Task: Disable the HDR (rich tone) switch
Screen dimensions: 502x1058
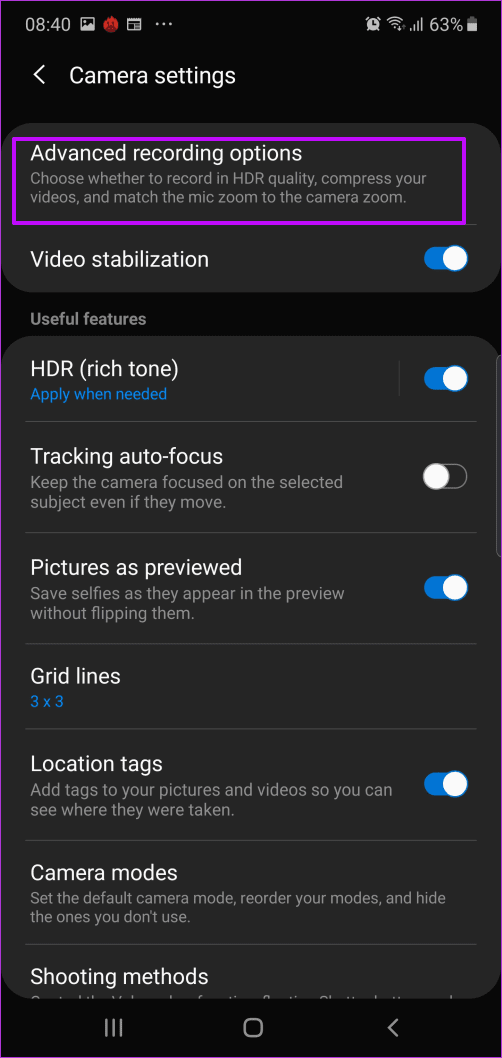Action: tap(445, 379)
